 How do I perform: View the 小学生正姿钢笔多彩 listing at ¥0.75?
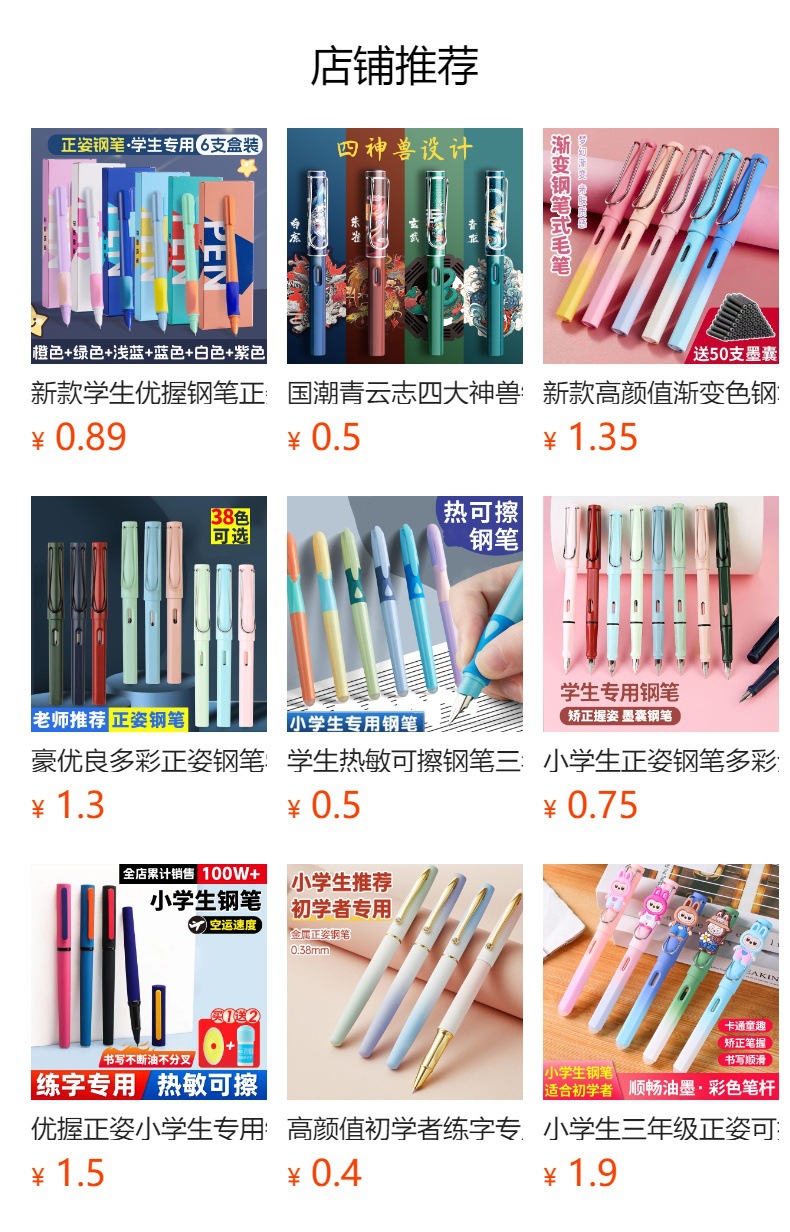pos(660,614)
